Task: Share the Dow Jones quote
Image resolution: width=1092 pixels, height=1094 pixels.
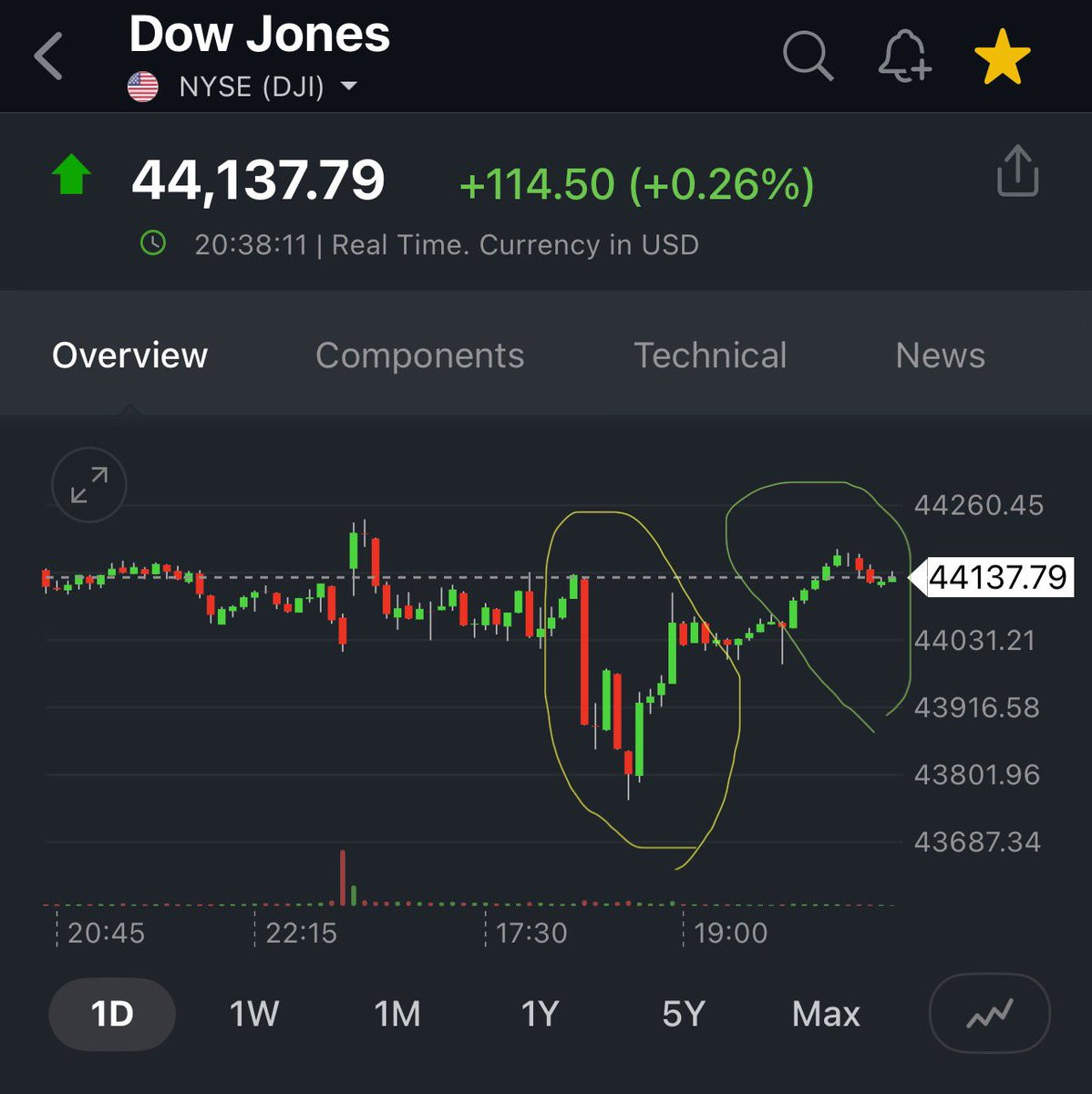Action: [1017, 170]
